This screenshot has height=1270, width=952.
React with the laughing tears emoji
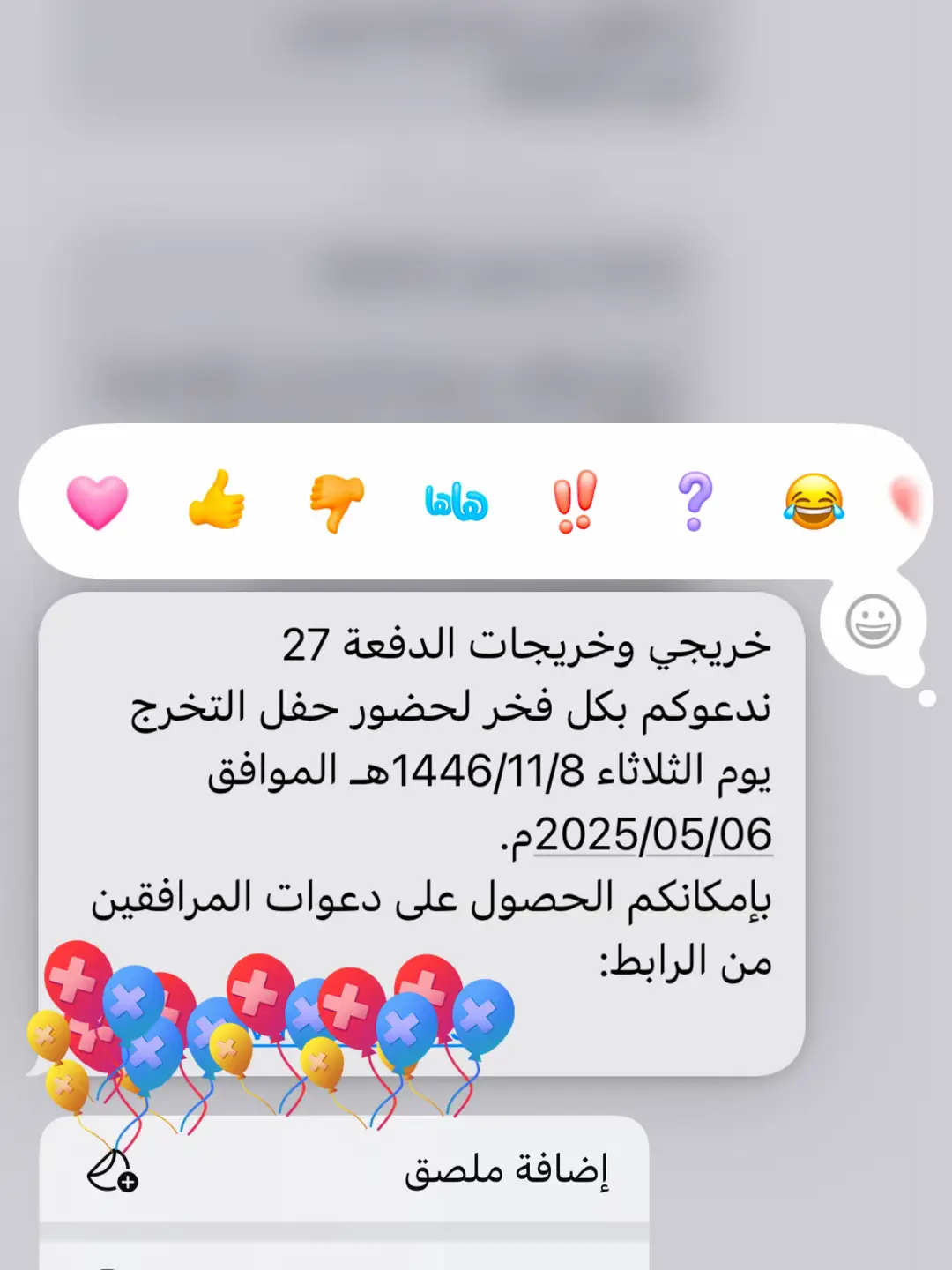814,501
